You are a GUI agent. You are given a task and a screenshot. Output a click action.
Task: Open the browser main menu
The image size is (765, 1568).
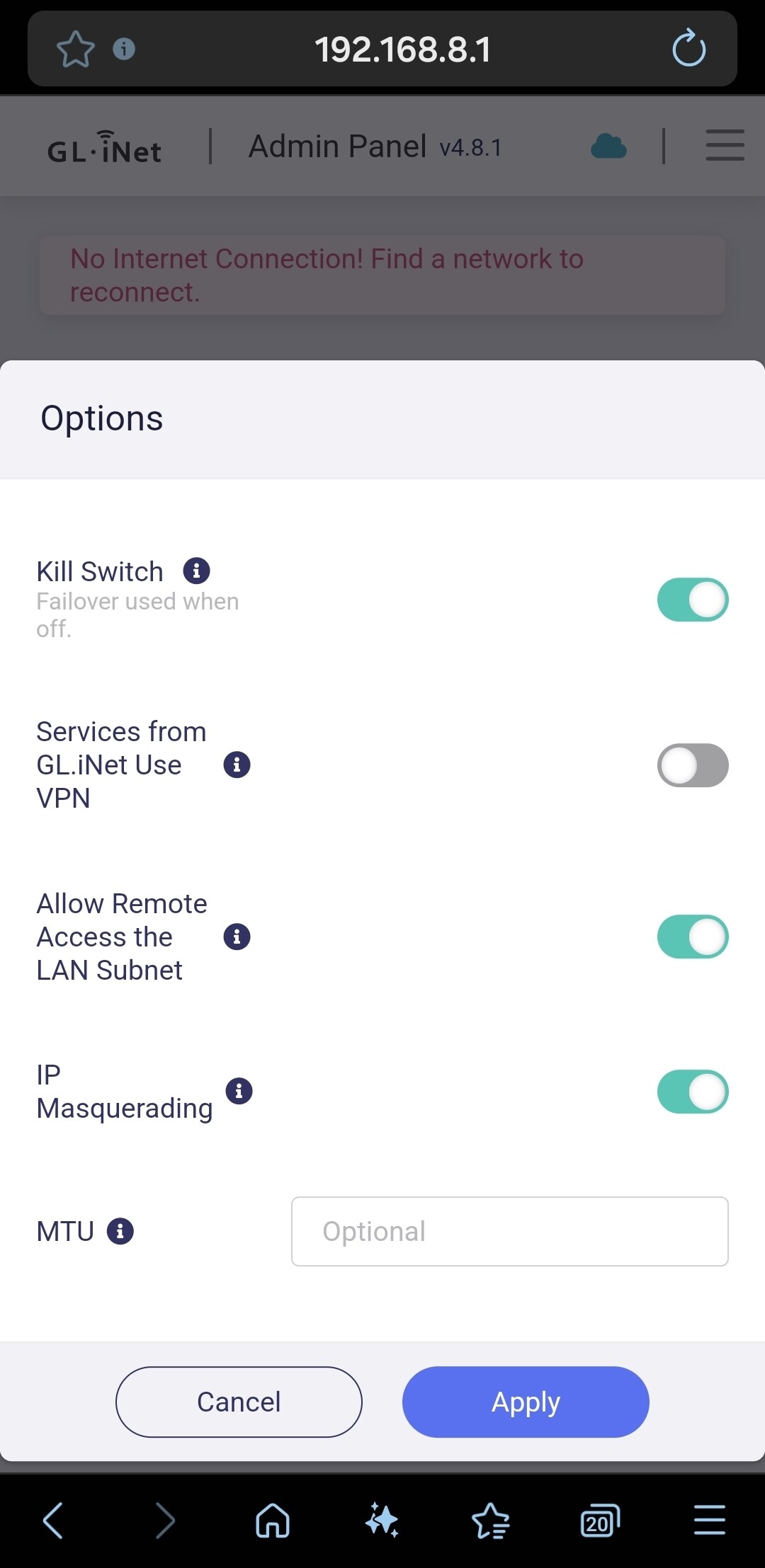point(709,1521)
